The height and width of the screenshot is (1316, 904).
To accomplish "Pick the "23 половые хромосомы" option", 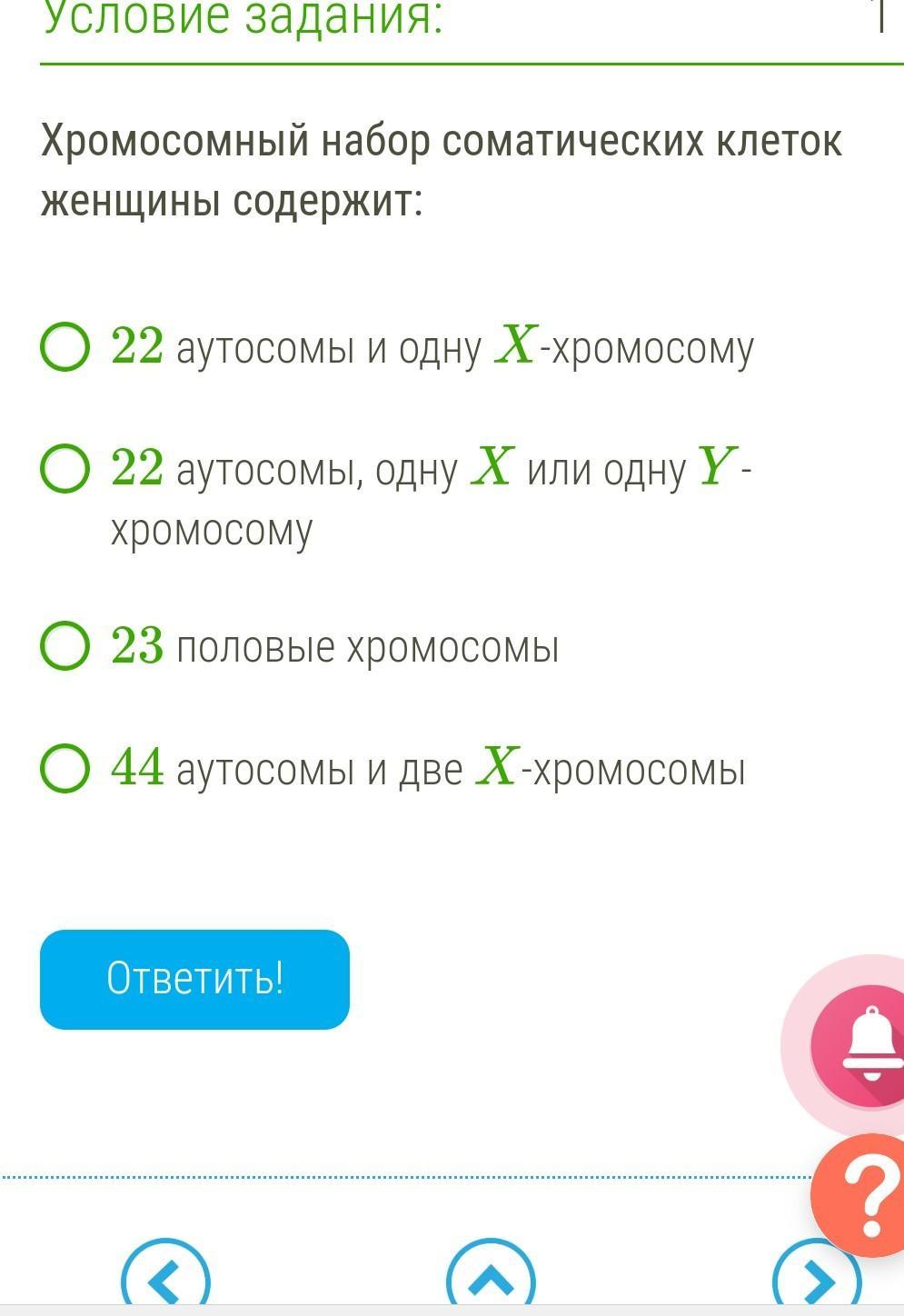I will (65, 646).
